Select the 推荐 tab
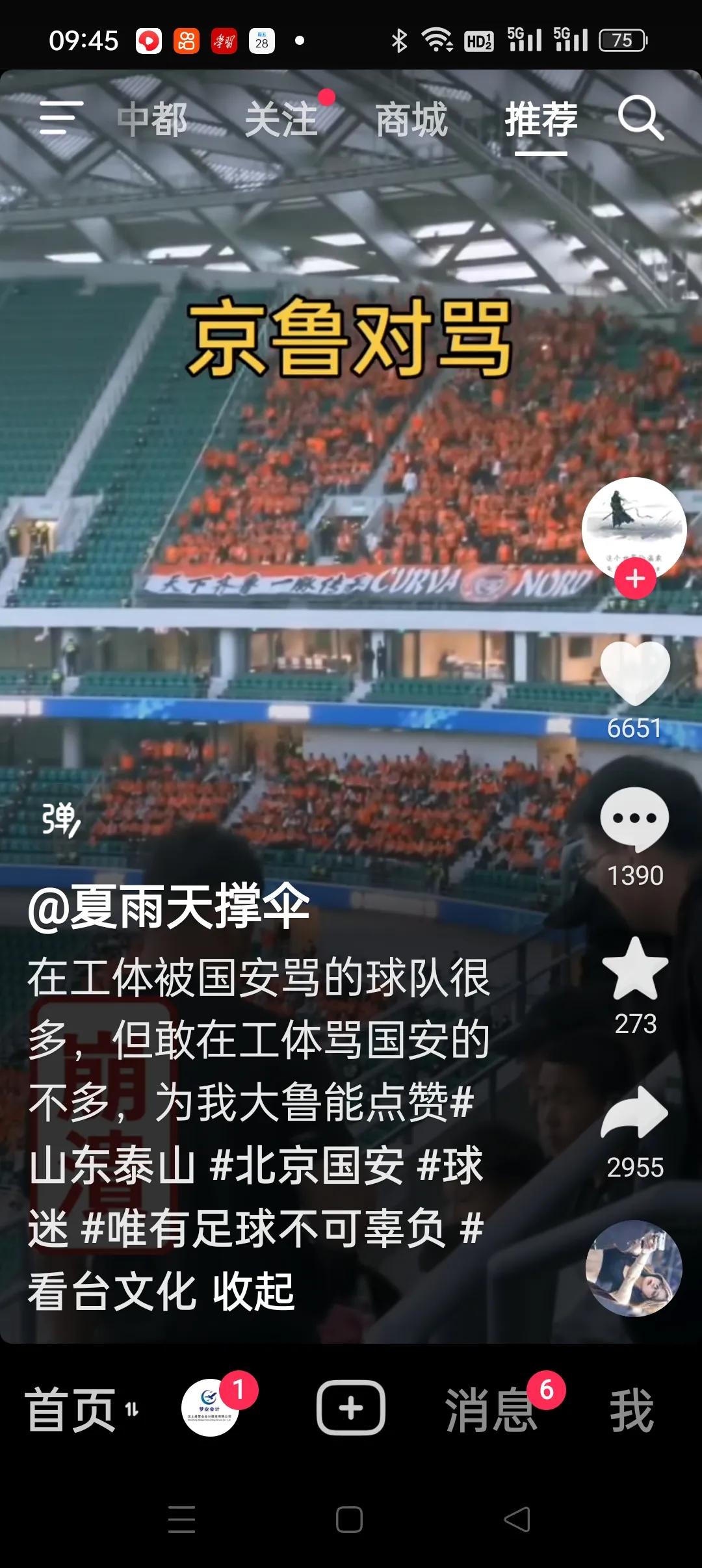Image resolution: width=702 pixels, height=1568 pixels. click(541, 120)
